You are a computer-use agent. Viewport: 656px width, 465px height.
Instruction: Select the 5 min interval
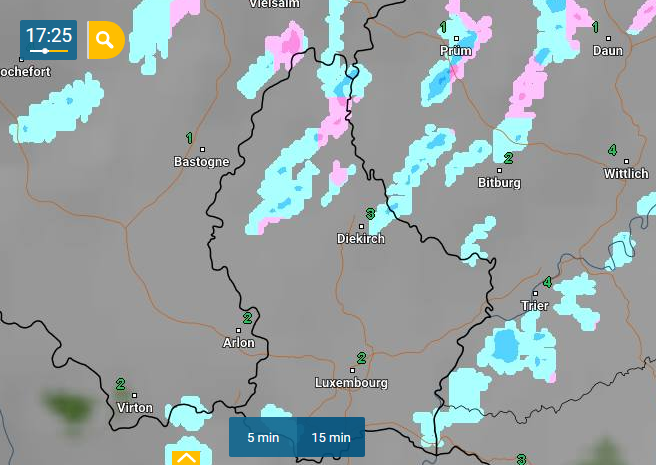coord(263,437)
